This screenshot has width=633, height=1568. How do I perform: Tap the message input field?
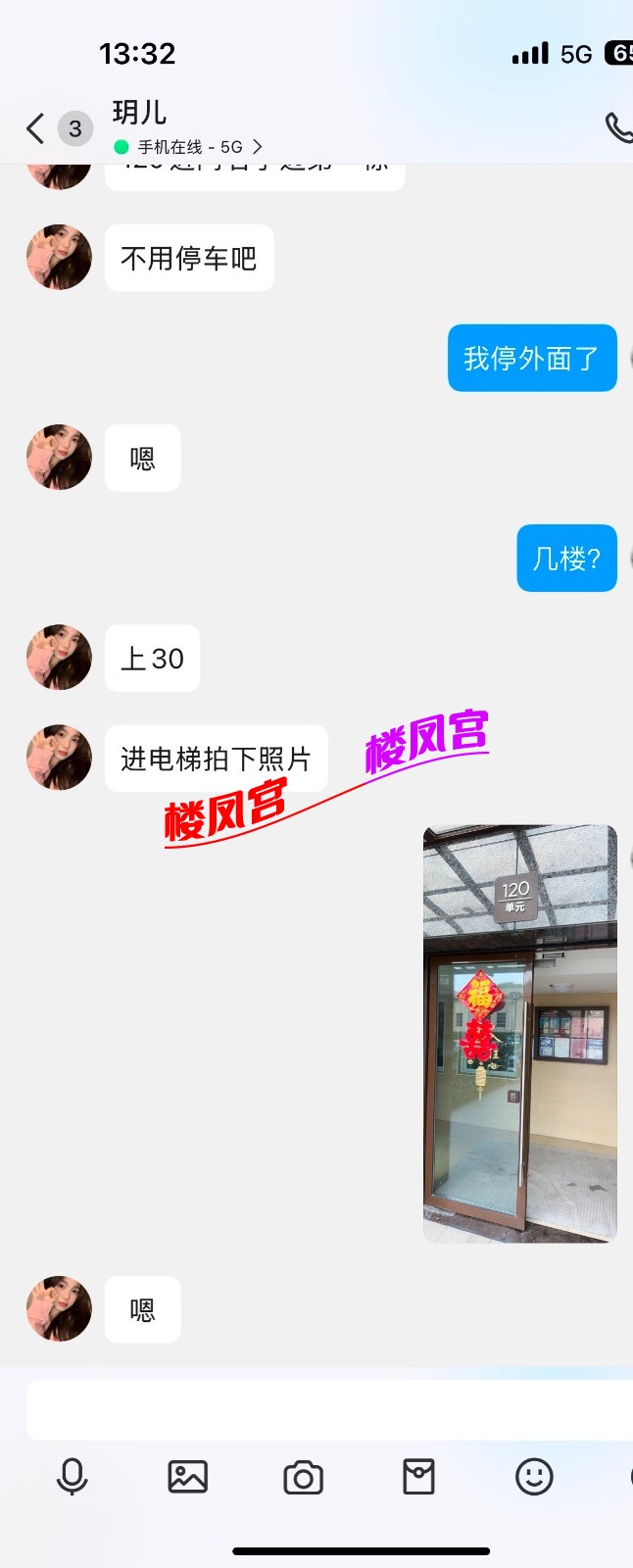point(323,1410)
